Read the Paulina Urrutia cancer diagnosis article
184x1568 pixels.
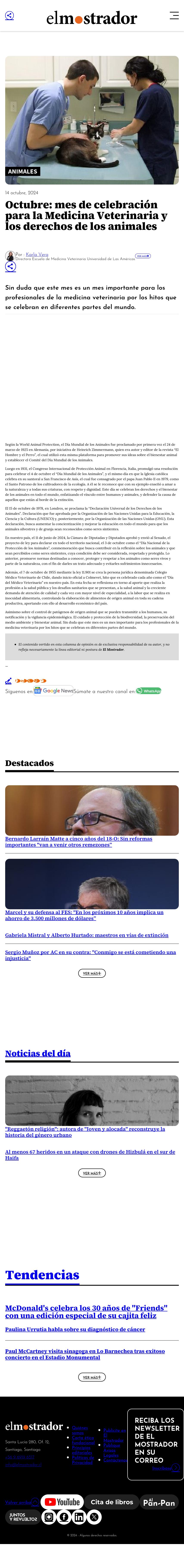[x=75, y=1329]
